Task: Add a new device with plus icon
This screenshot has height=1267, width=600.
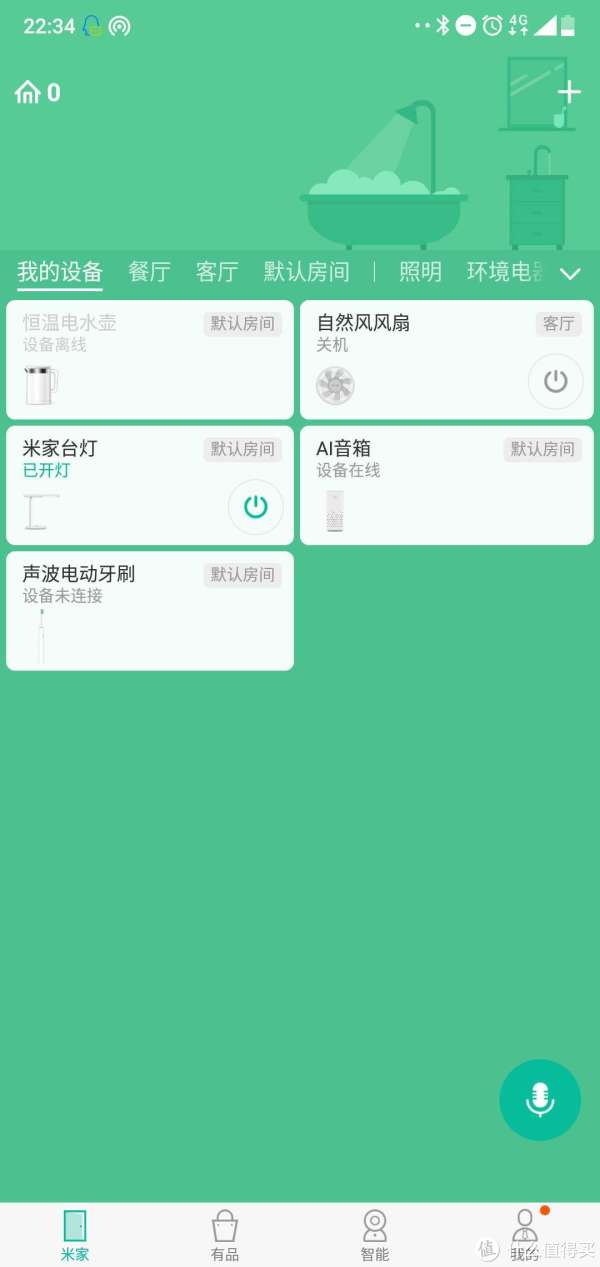Action: (x=569, y=93)
